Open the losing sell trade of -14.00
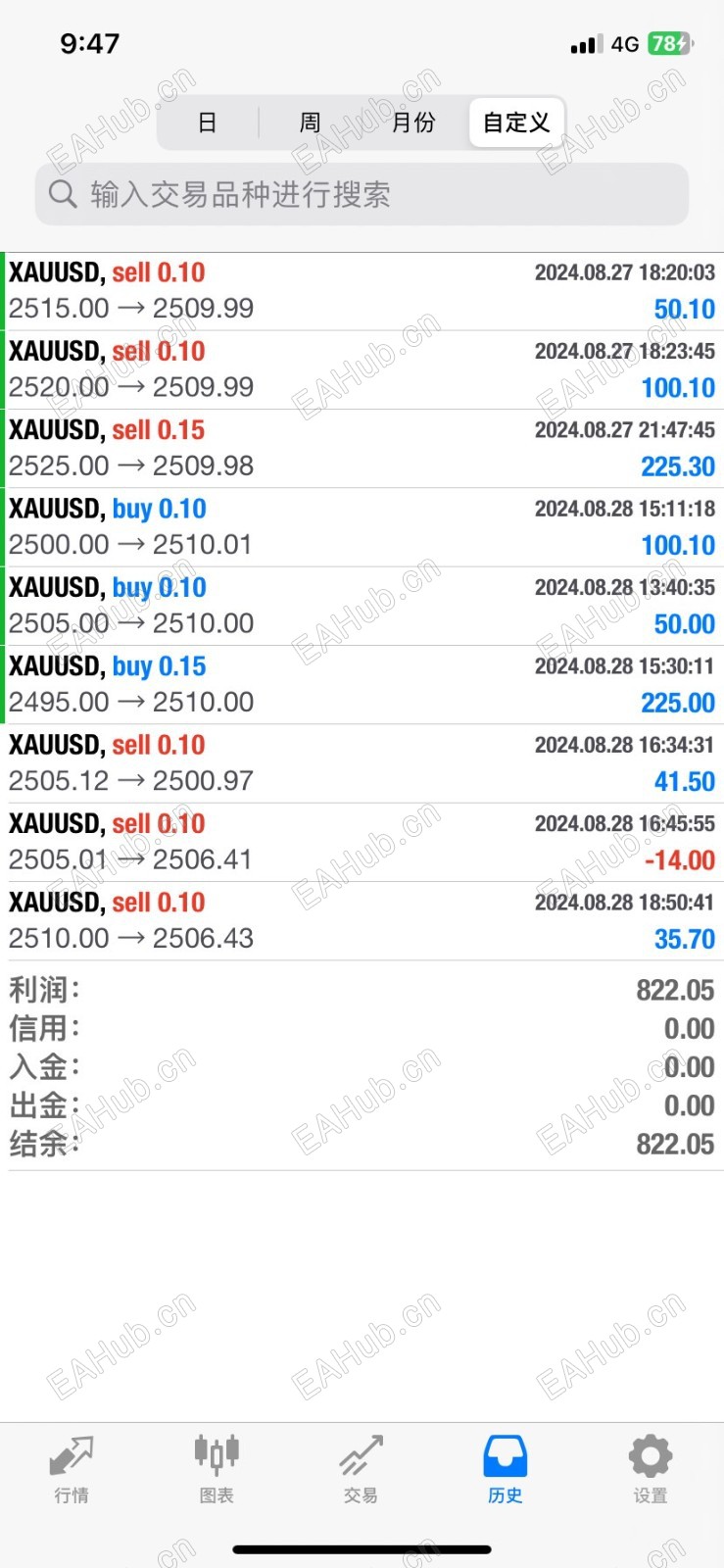This screenshot has width=724, height=1568. [x=362, y=842]
